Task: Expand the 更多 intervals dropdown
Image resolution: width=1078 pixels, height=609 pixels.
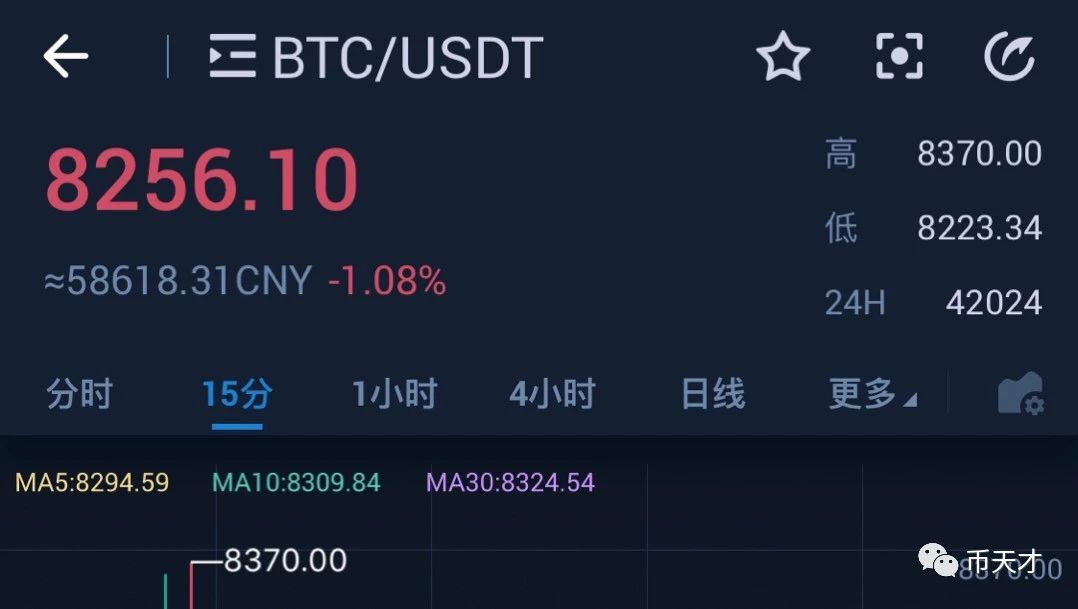Action: point(872,394)
